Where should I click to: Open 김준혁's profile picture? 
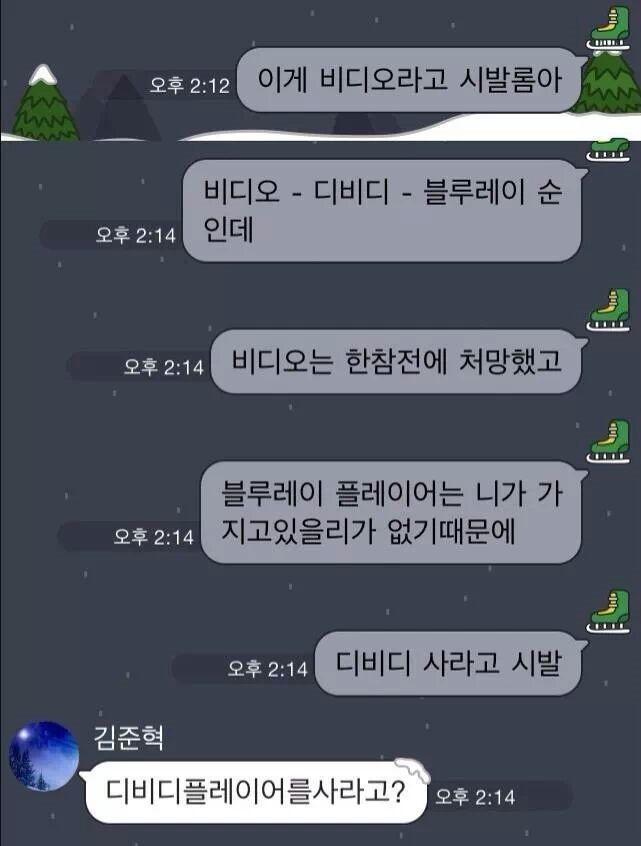(x=44, y=757)
